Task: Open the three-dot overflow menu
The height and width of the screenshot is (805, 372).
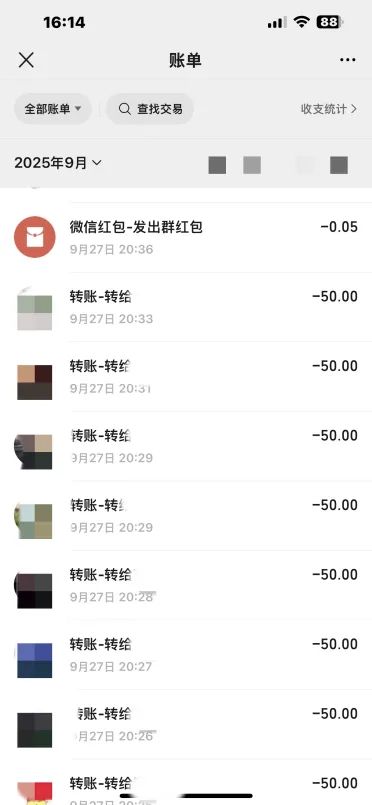Action: click(347, 61)
